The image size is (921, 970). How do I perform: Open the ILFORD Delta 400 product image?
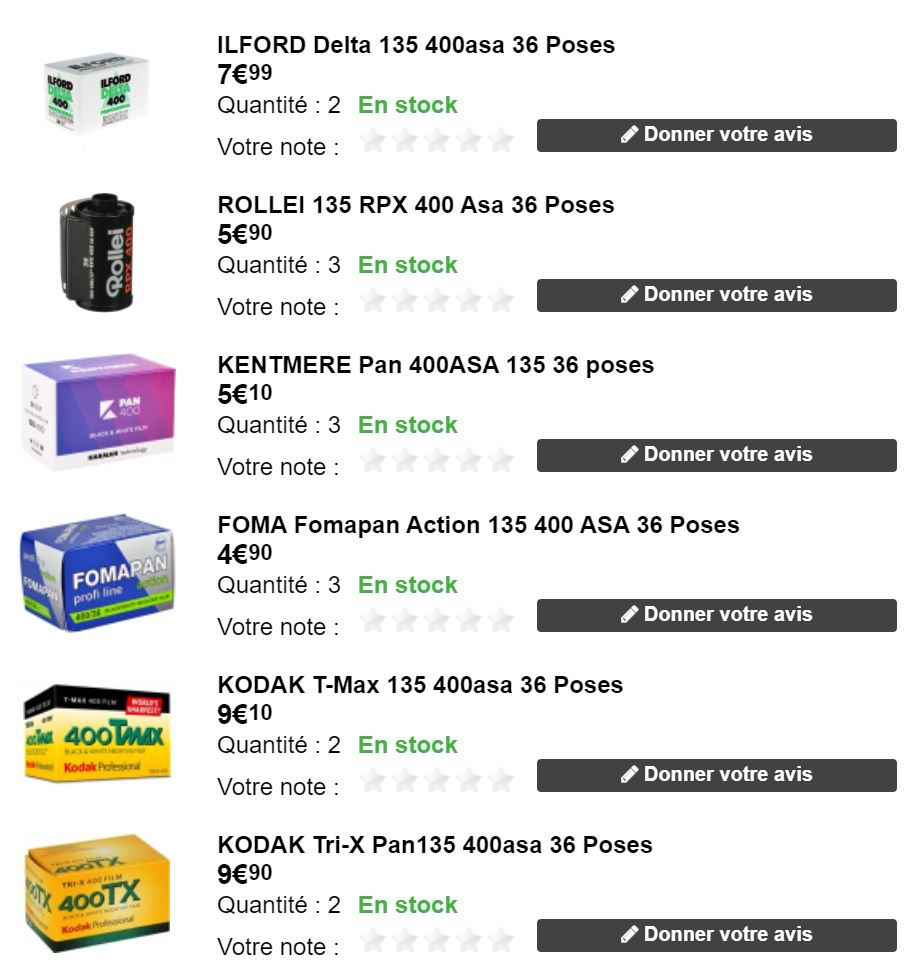coord(97,95)
